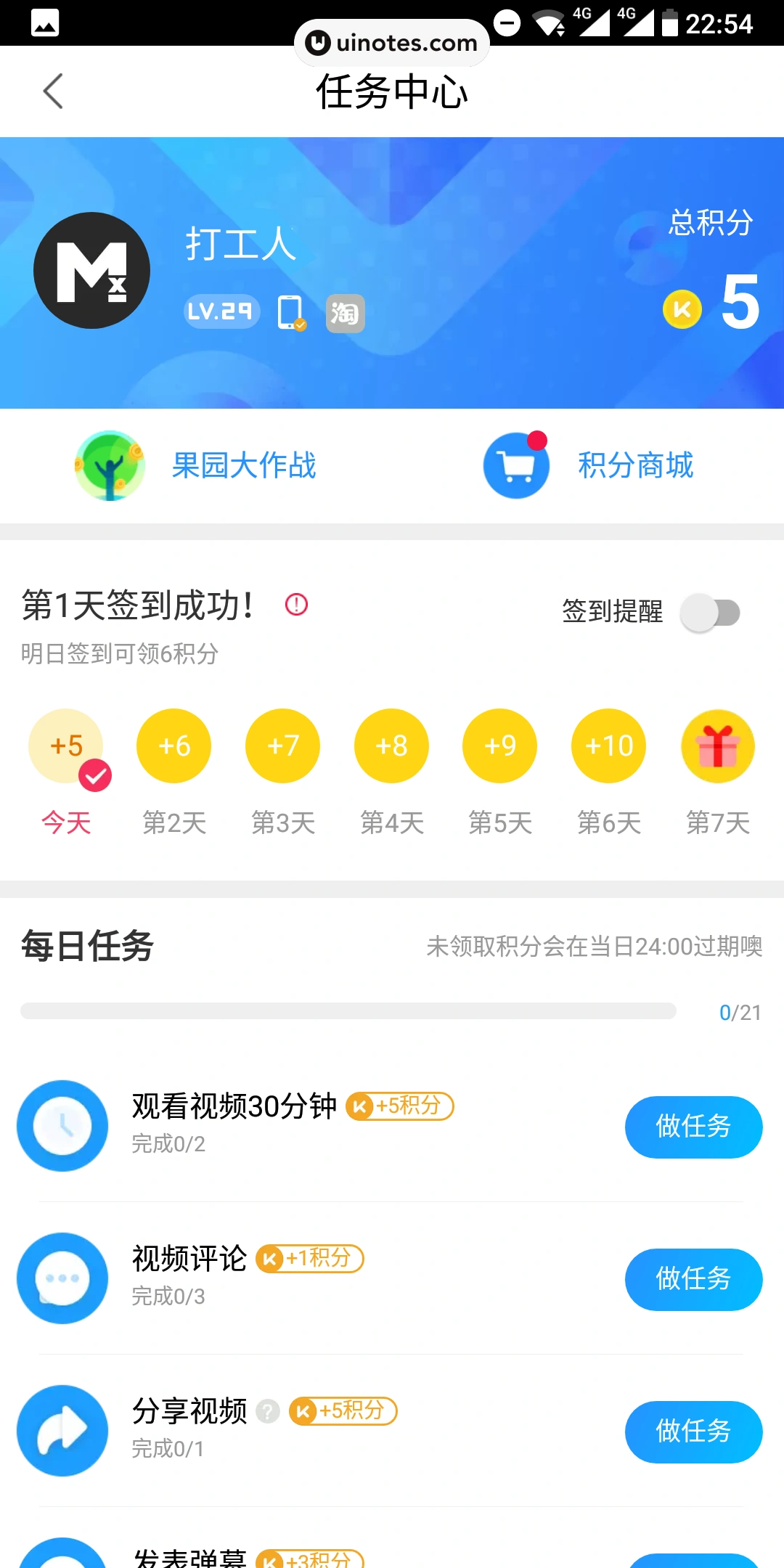Click the checked +5 今天 sign-in circle
The width and height of the screenshot is (784, 1568).
click(x=65, y=746)
